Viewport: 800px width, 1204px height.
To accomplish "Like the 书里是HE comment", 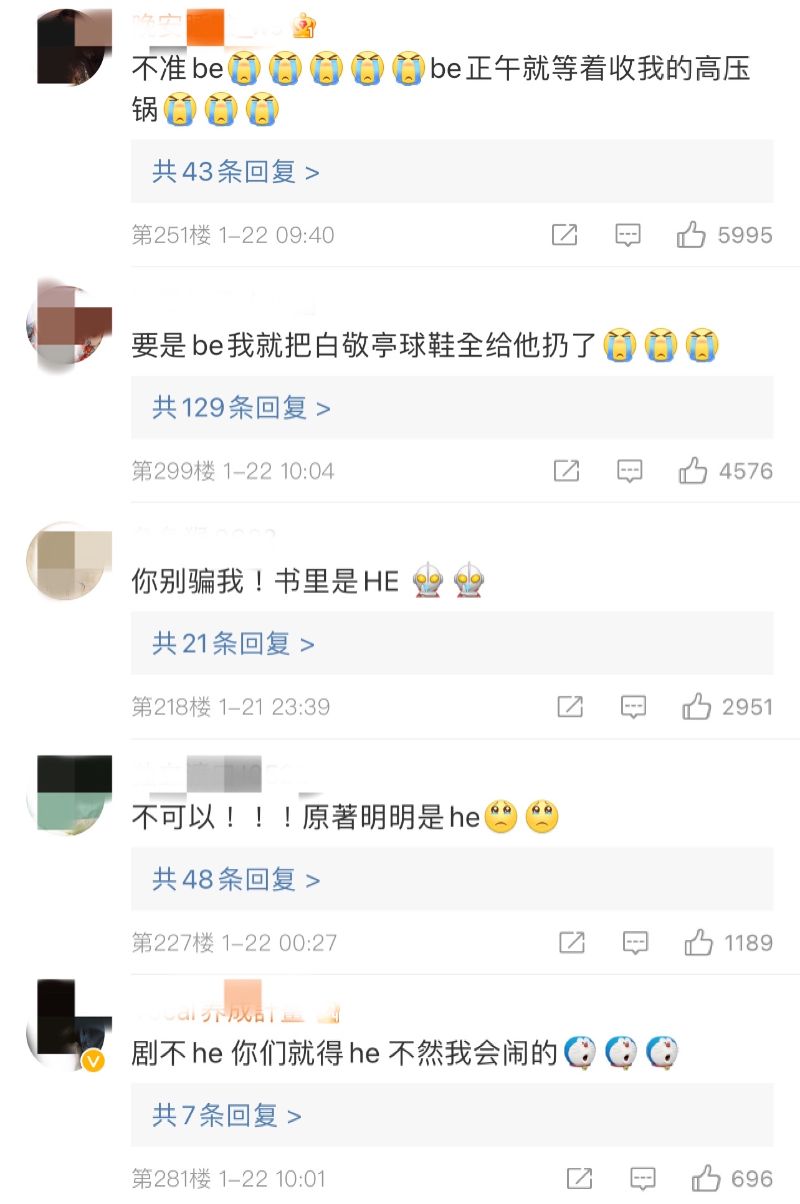I will tap(696, 707).
